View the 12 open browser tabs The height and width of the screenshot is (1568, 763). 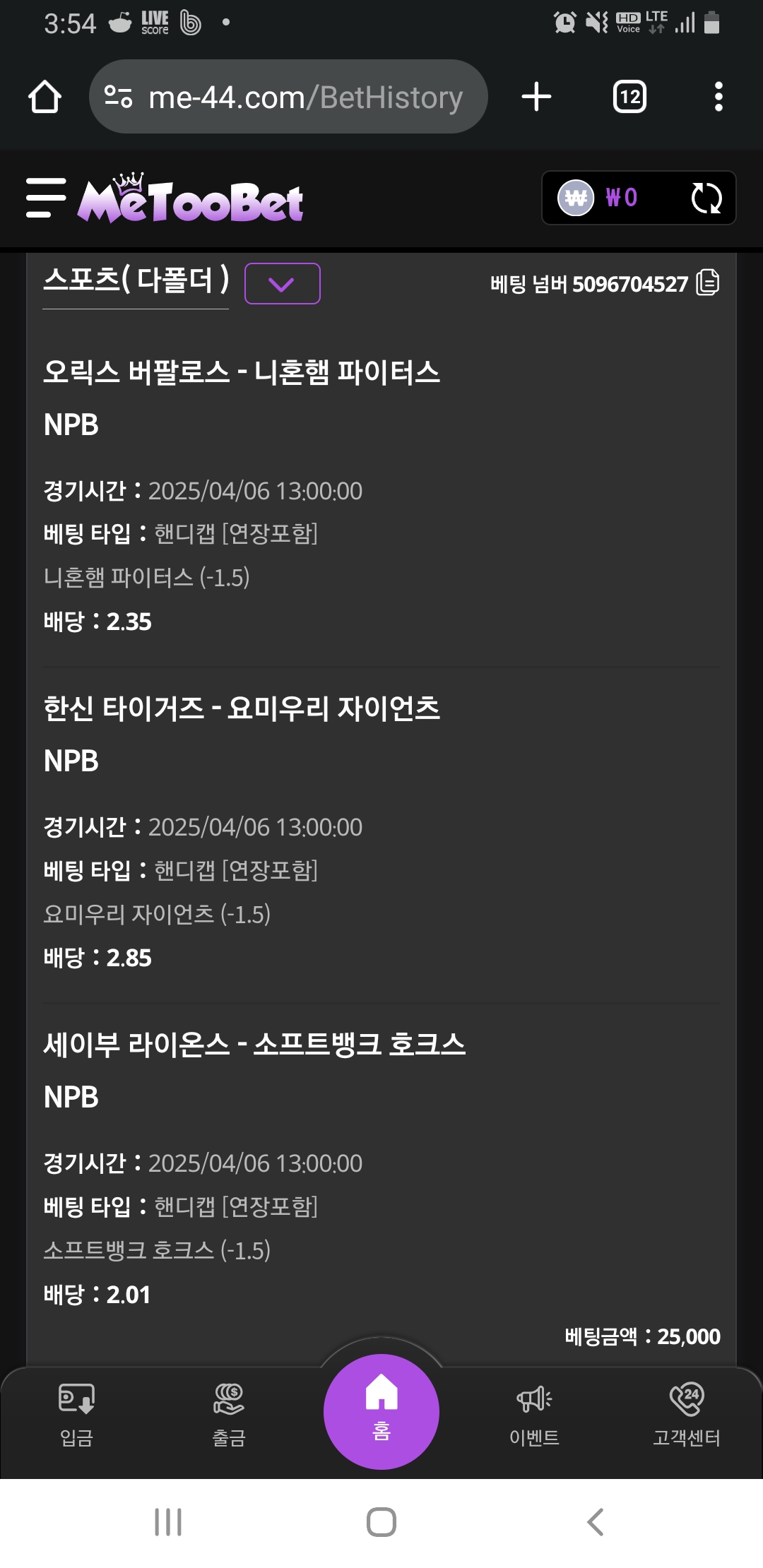(629, 97)
